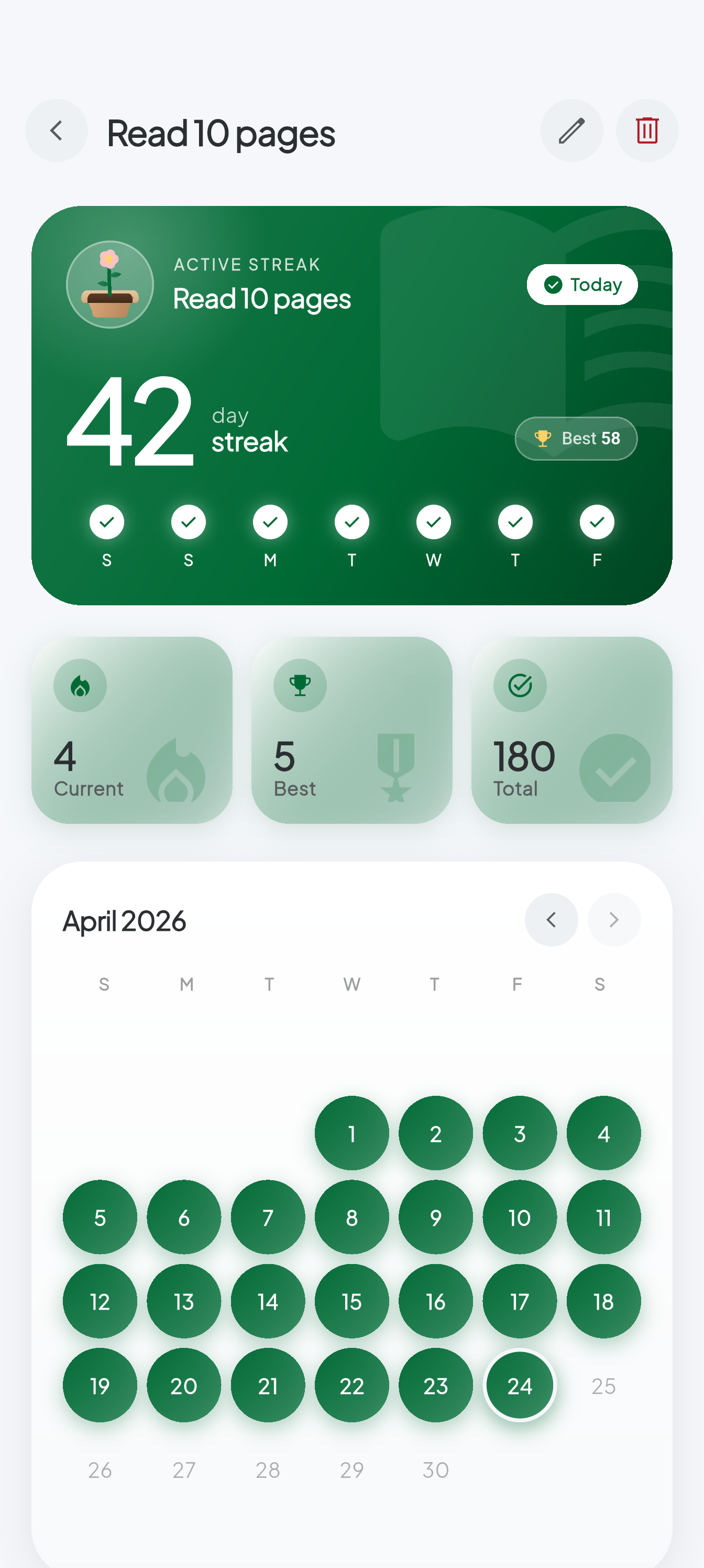Toggle Saturday's completion checkmark in streak row

click(106, 522)
